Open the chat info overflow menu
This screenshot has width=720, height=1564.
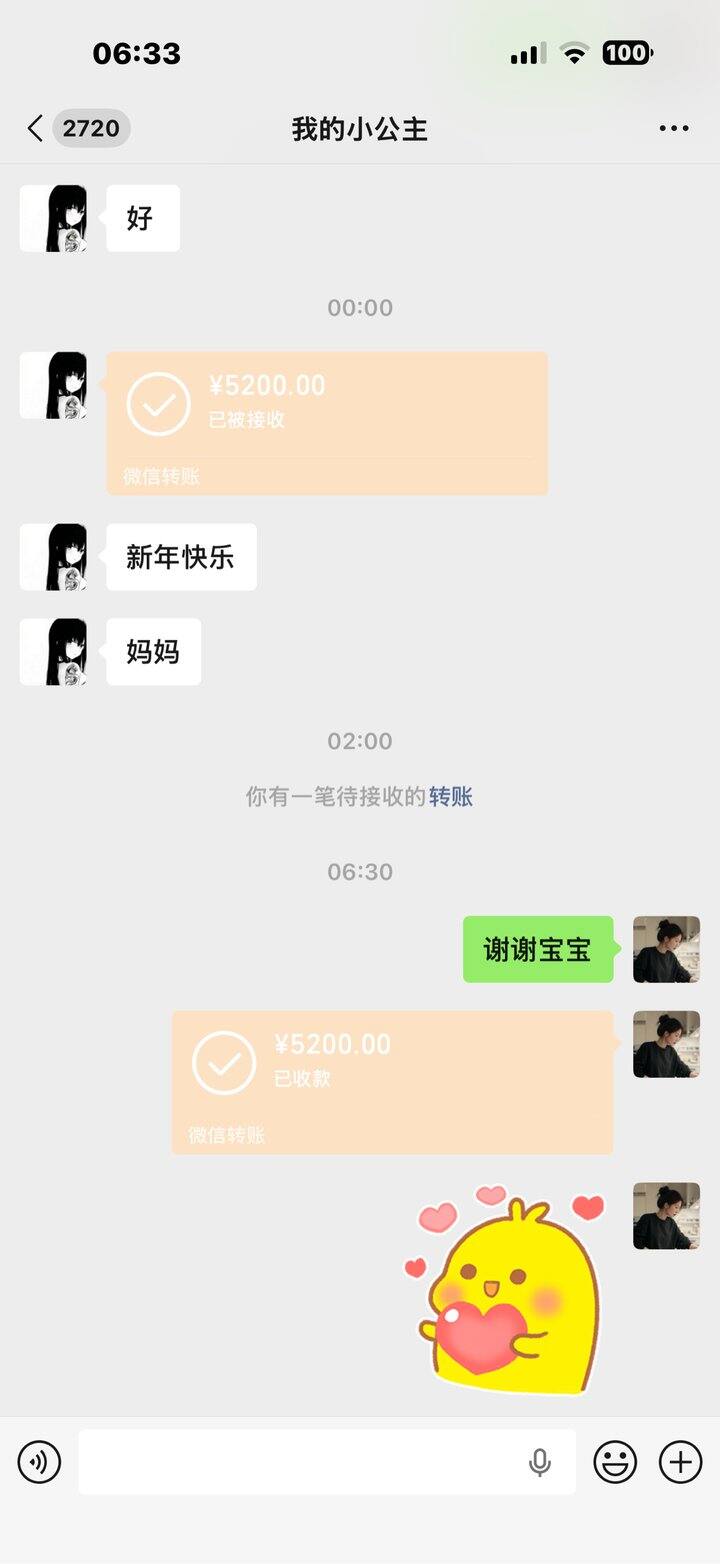(x=673, y=128)
